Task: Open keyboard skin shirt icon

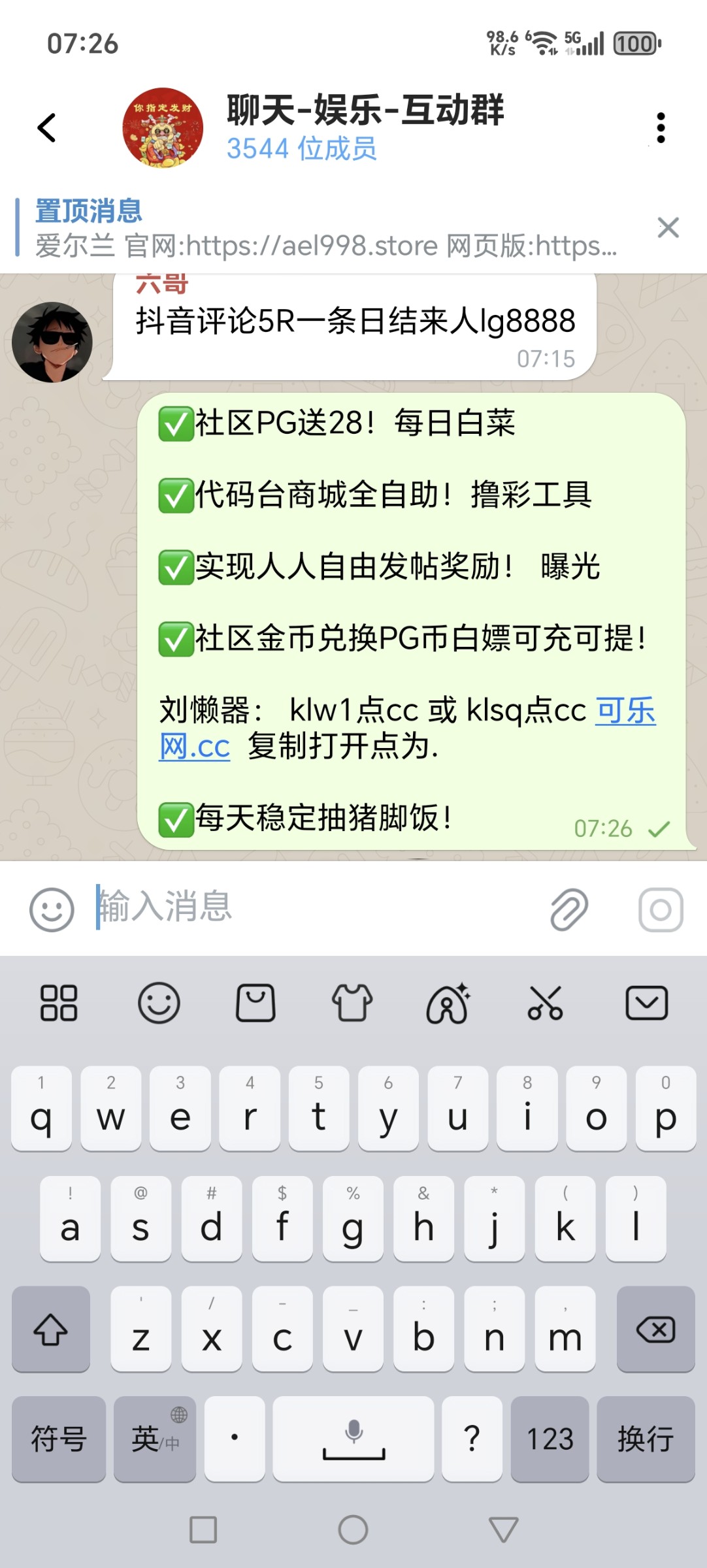Action: [x=352, y=1003]
